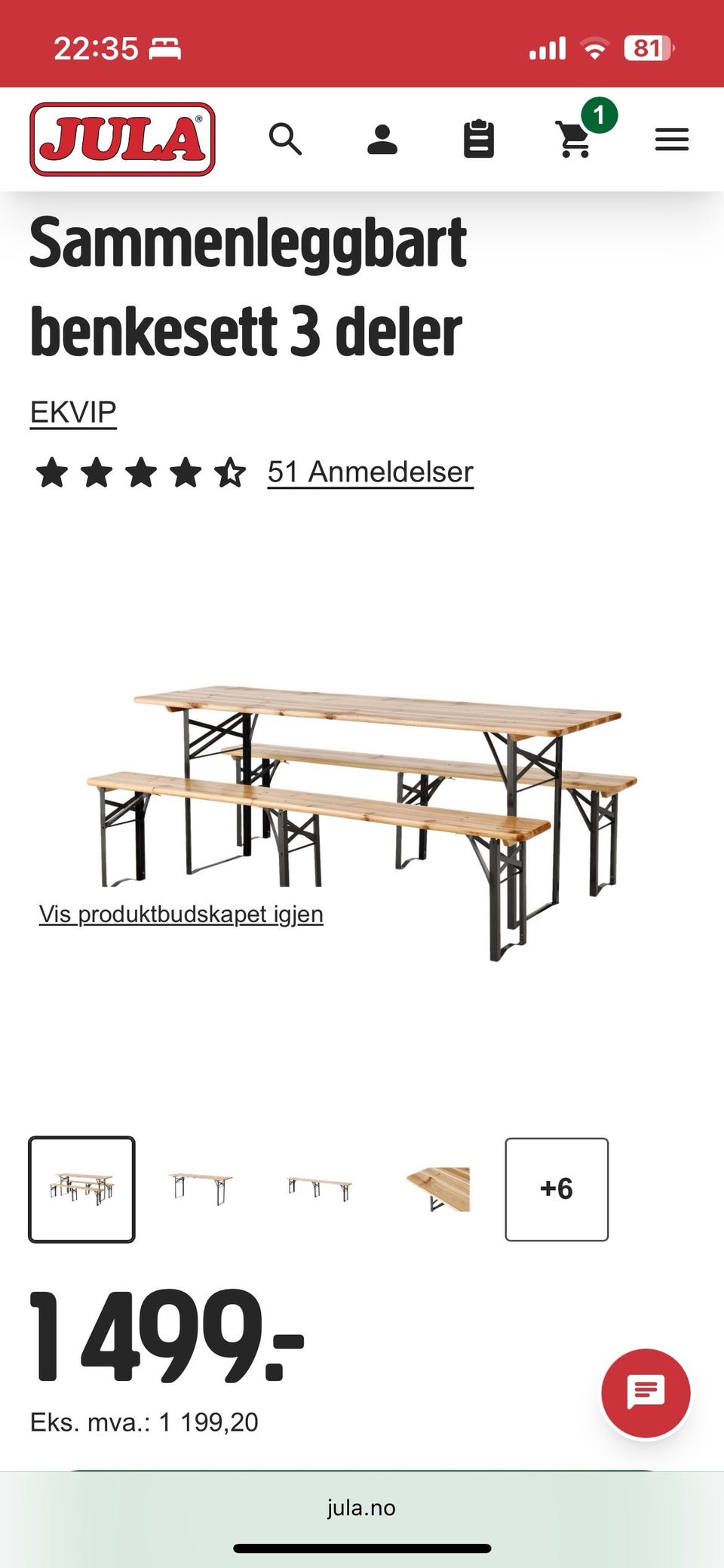Open the search icon
The image size is (724, 1568).
tap(285, 140)
